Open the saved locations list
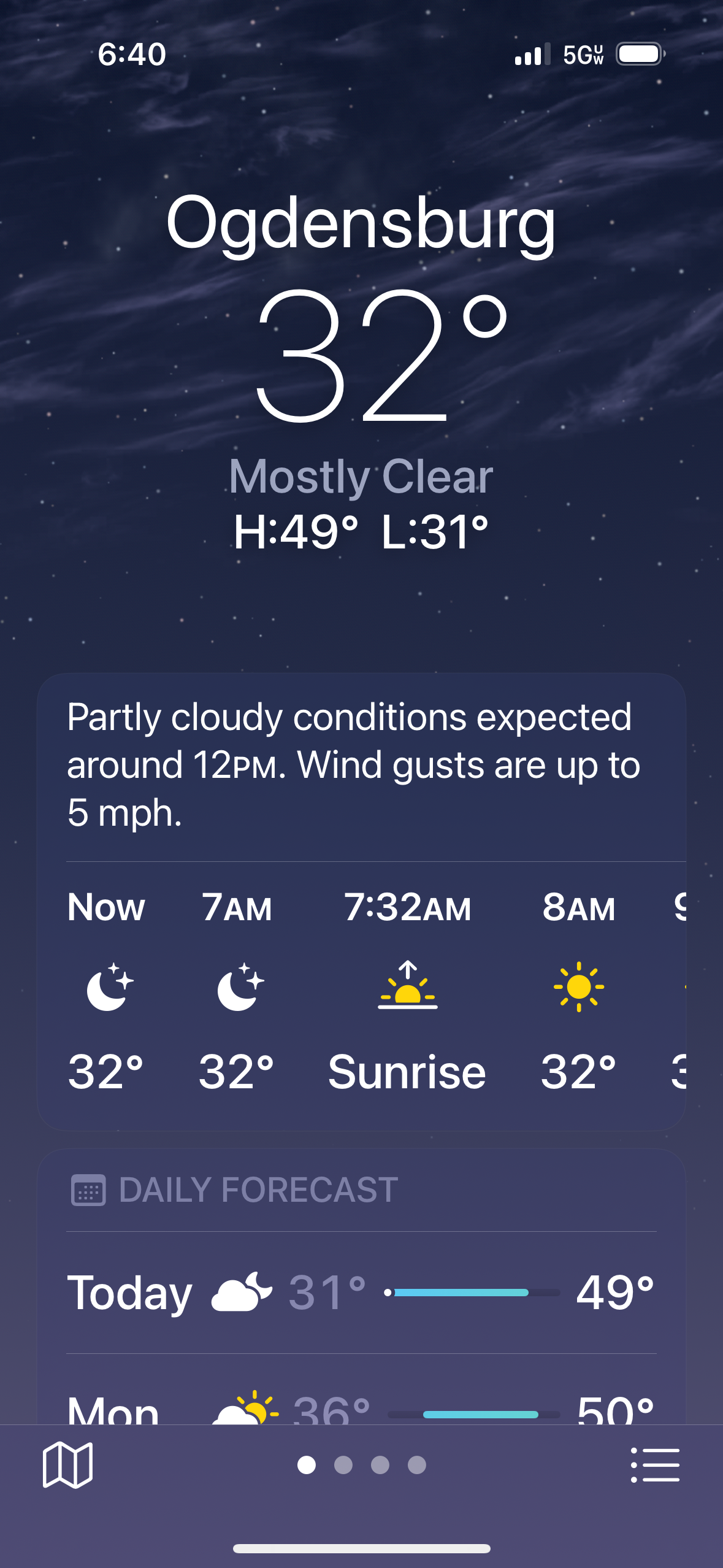This screenshot has height=1568, width=723. (x=655, y=1464)
